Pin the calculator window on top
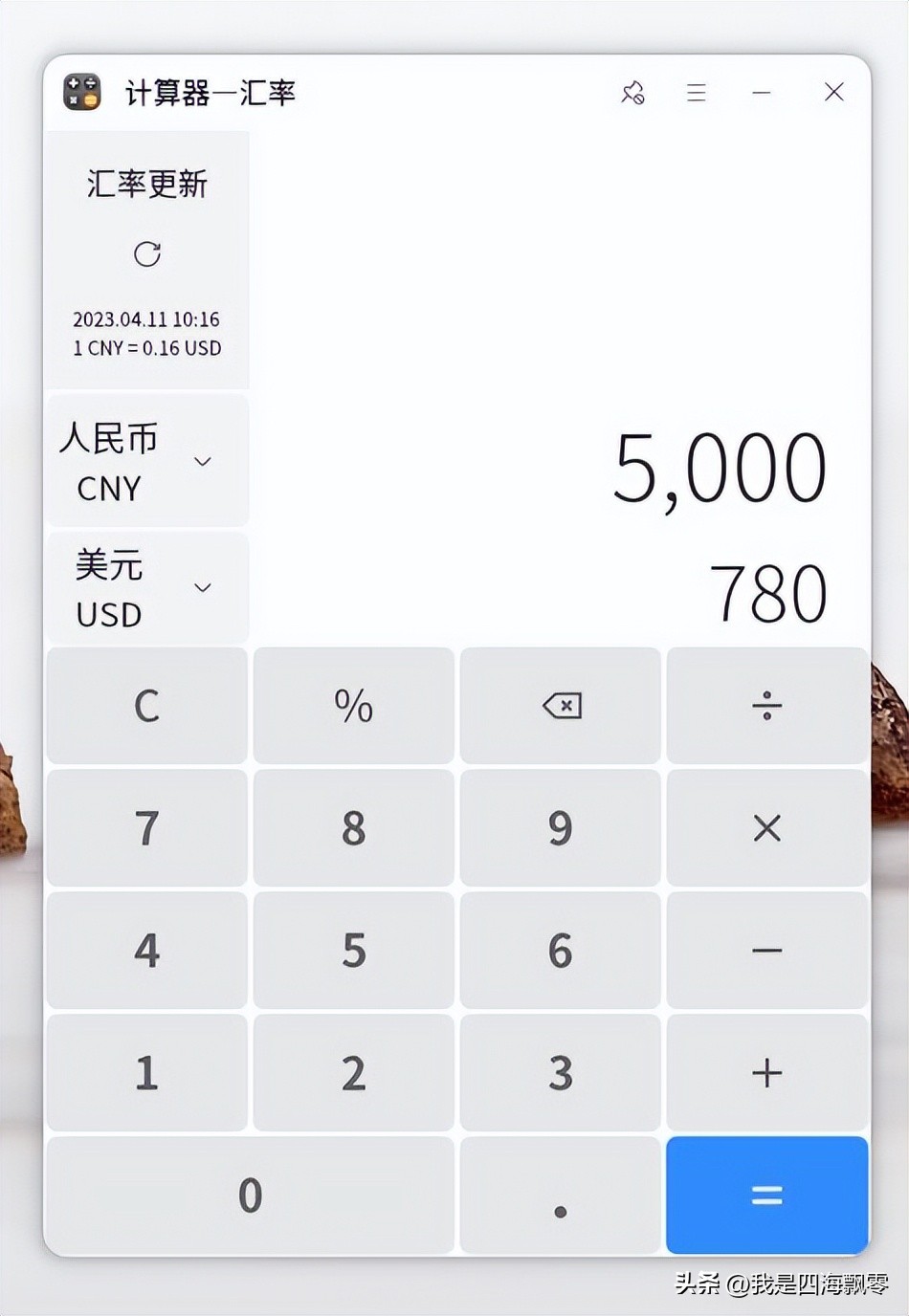This screenshot has width=909, height=1316. (632, 93)
